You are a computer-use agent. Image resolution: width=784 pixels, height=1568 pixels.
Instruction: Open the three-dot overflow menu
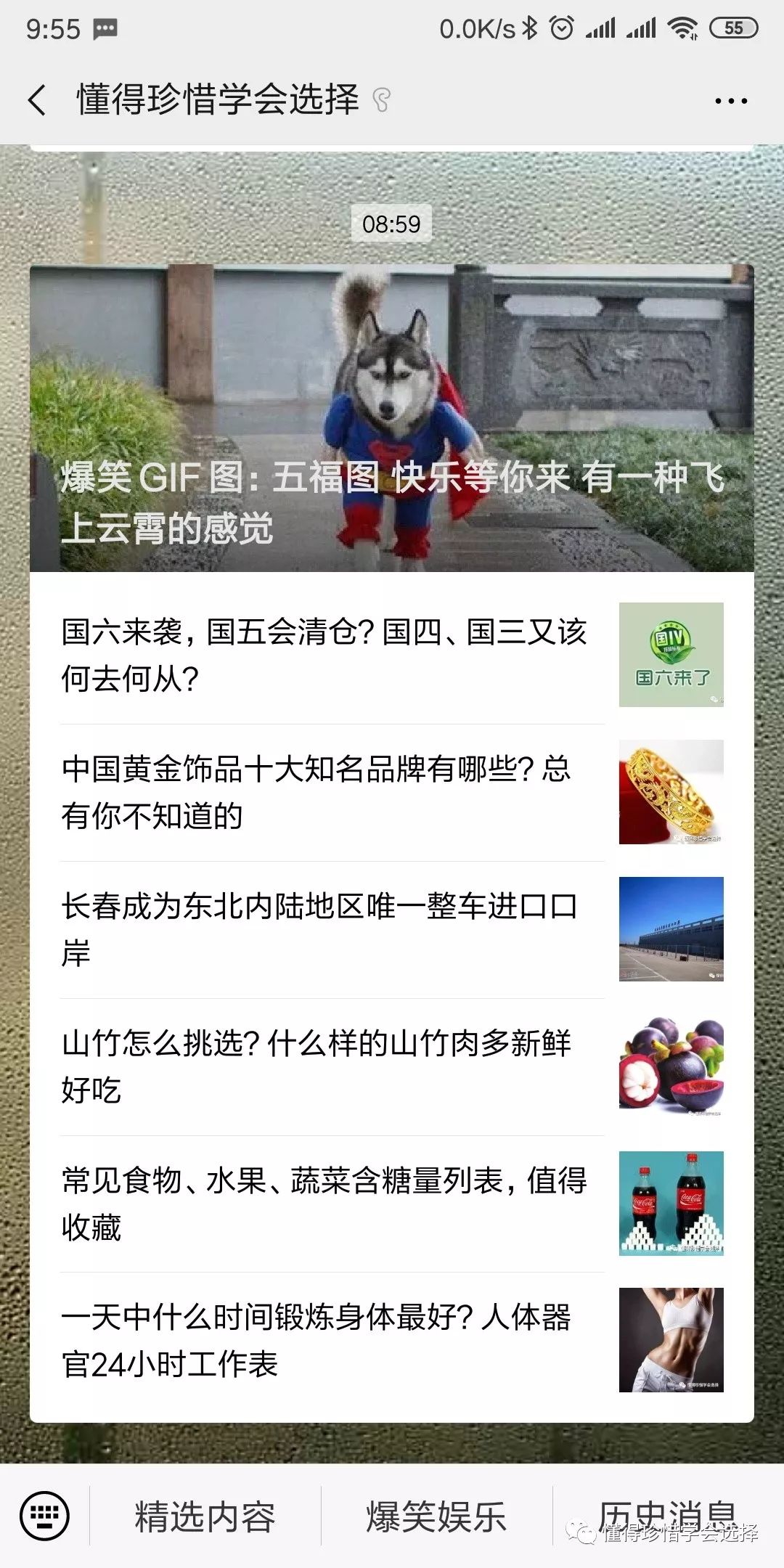(x=730, y=101)
